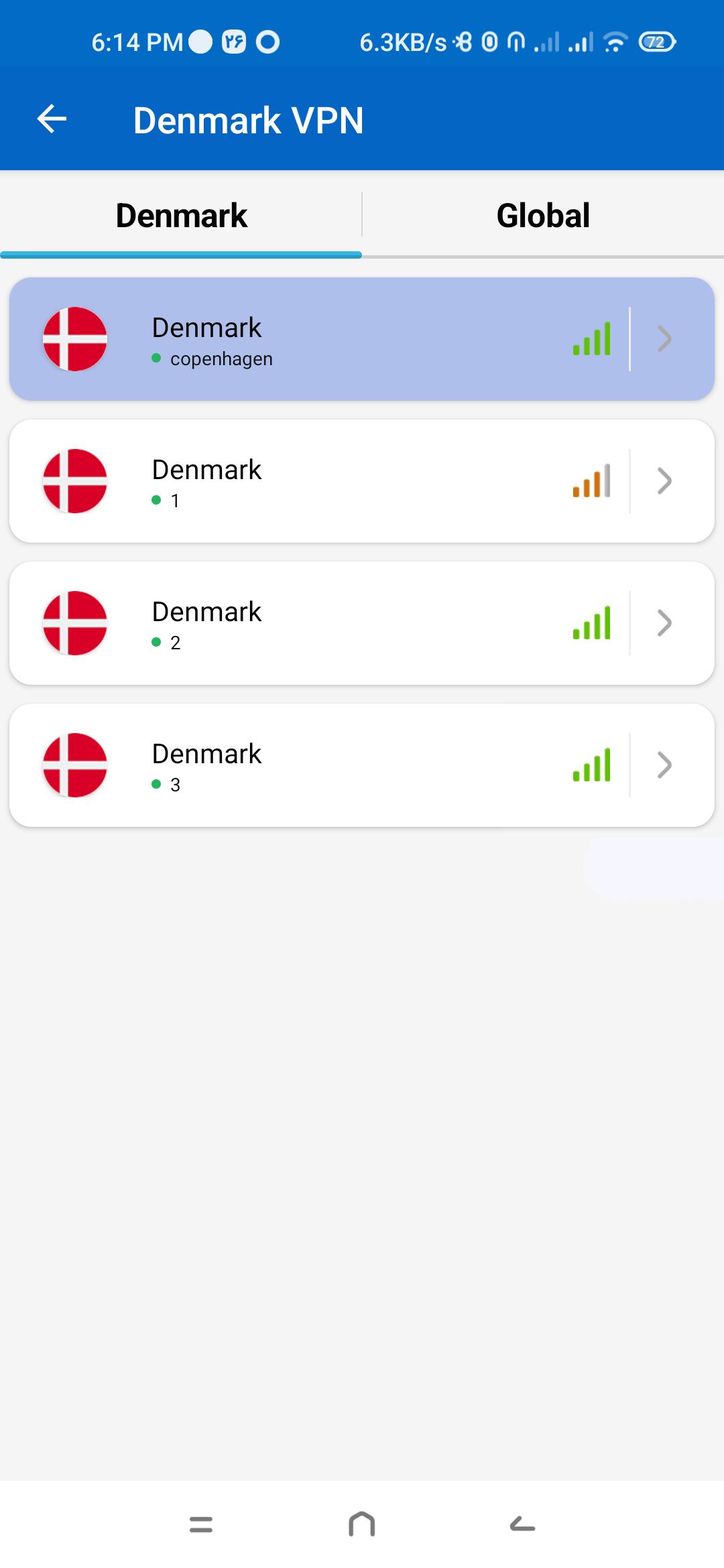This screenshot has width=724, height=1568.
Task: Connect to the Denmark 3 server
Action: pos(362,765)
